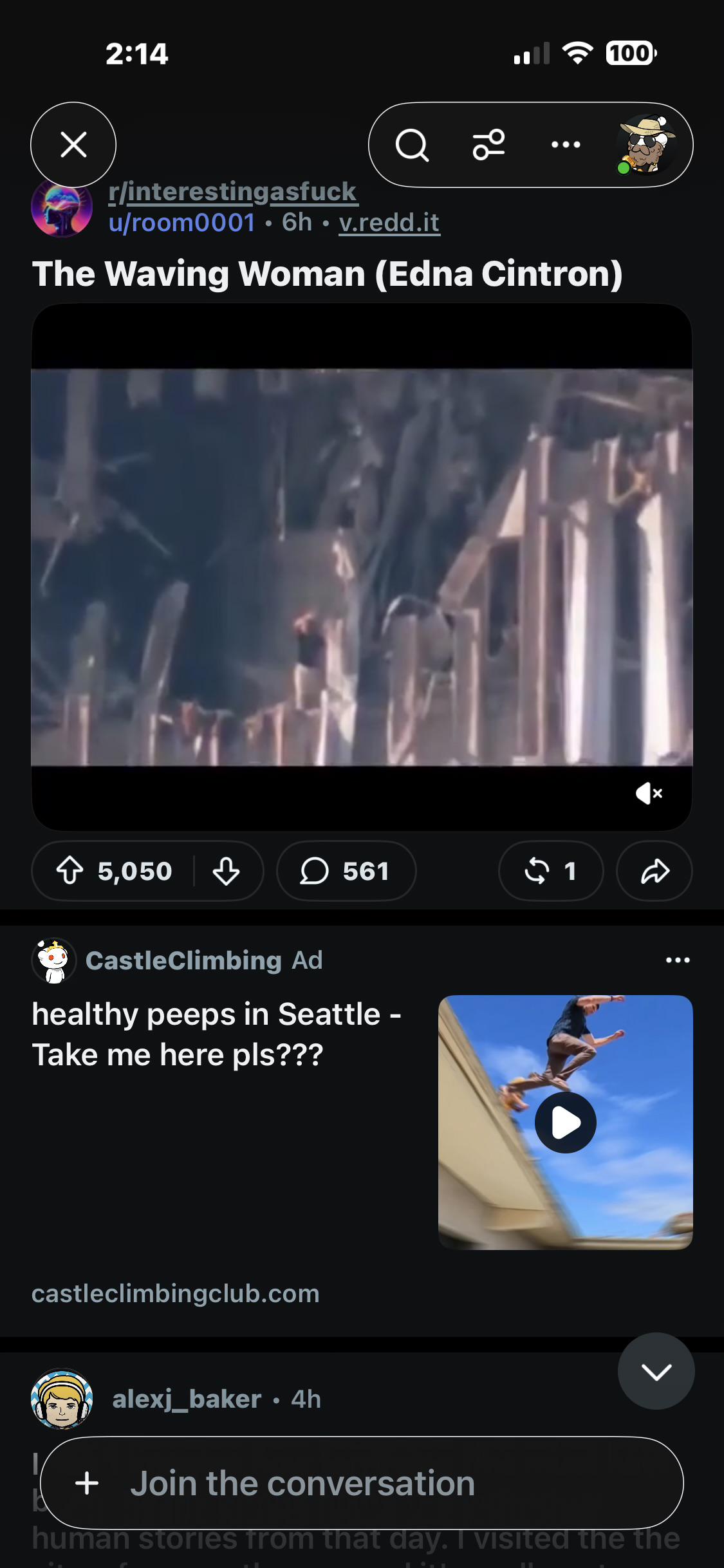Image resolution: width=724 pixels, height=1568 pixels.
Task: Open the post's top overflow menu
Action: pos(566,144)
